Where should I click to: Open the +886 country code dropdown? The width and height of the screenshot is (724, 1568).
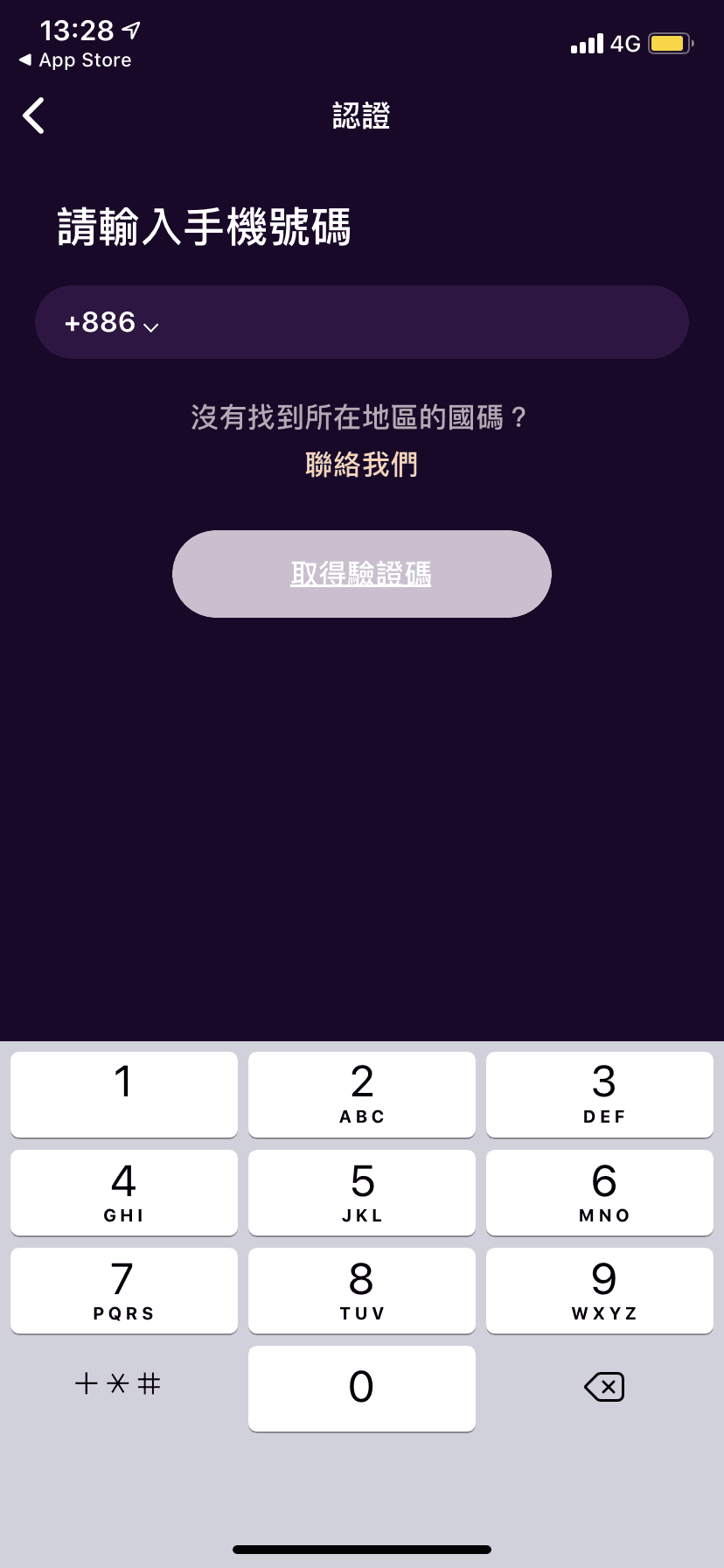(105, 322)
